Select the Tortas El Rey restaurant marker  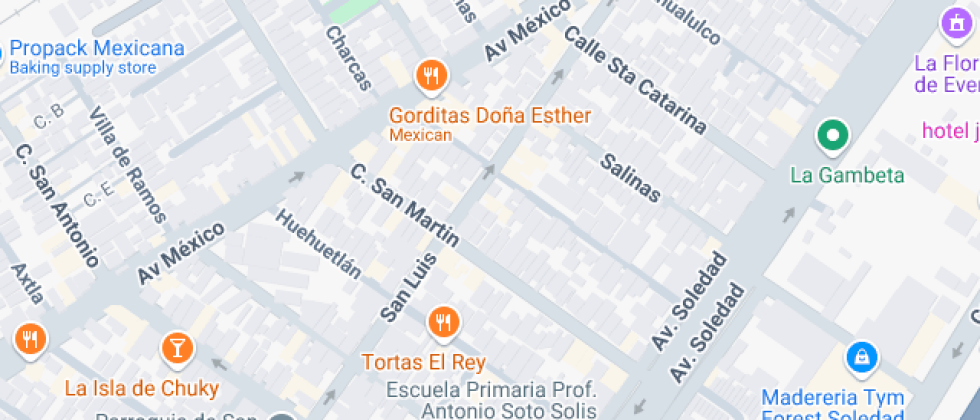point(443,323)
